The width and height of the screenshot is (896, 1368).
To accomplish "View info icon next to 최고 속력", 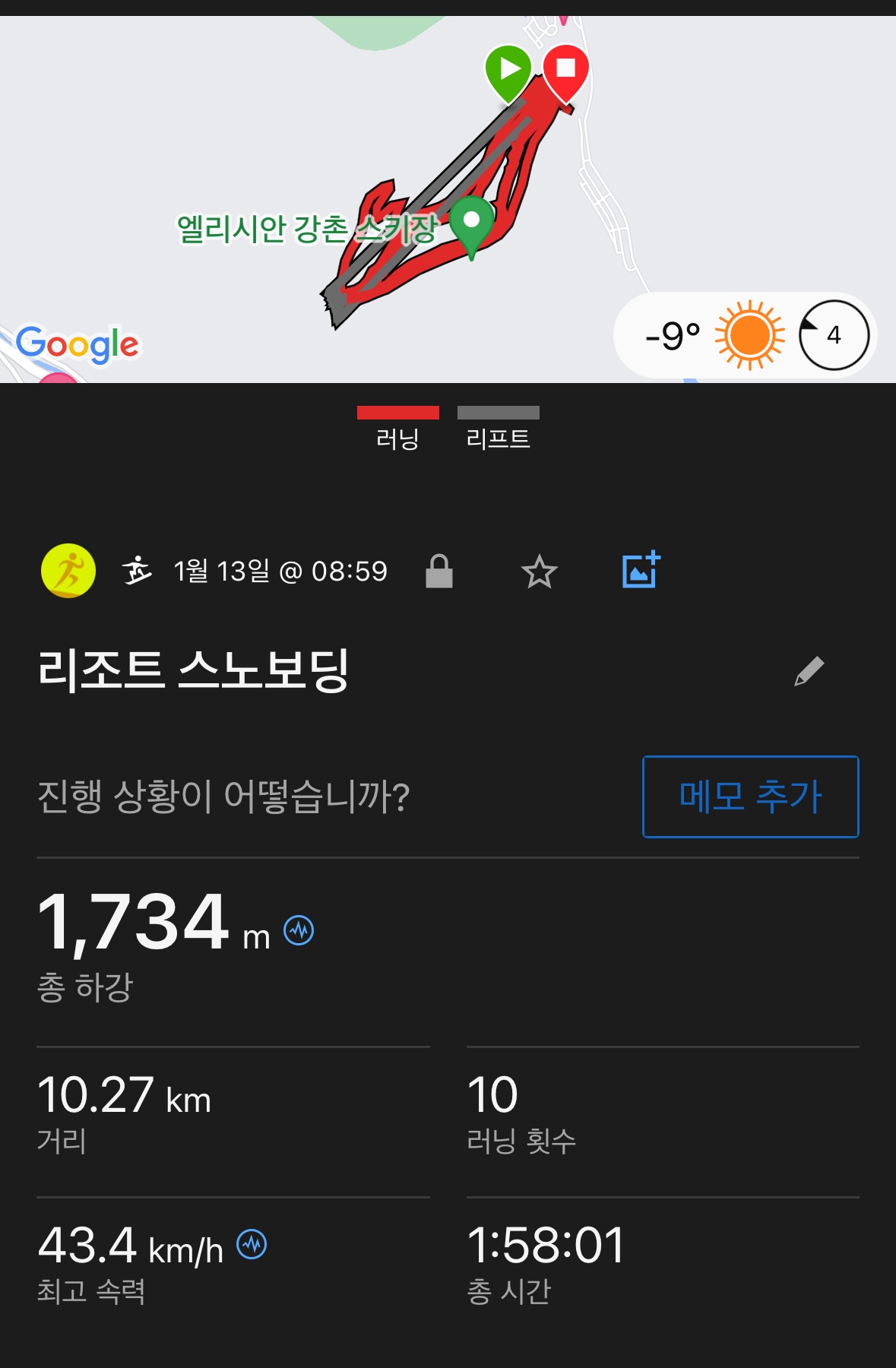I will coord(252,1244).
